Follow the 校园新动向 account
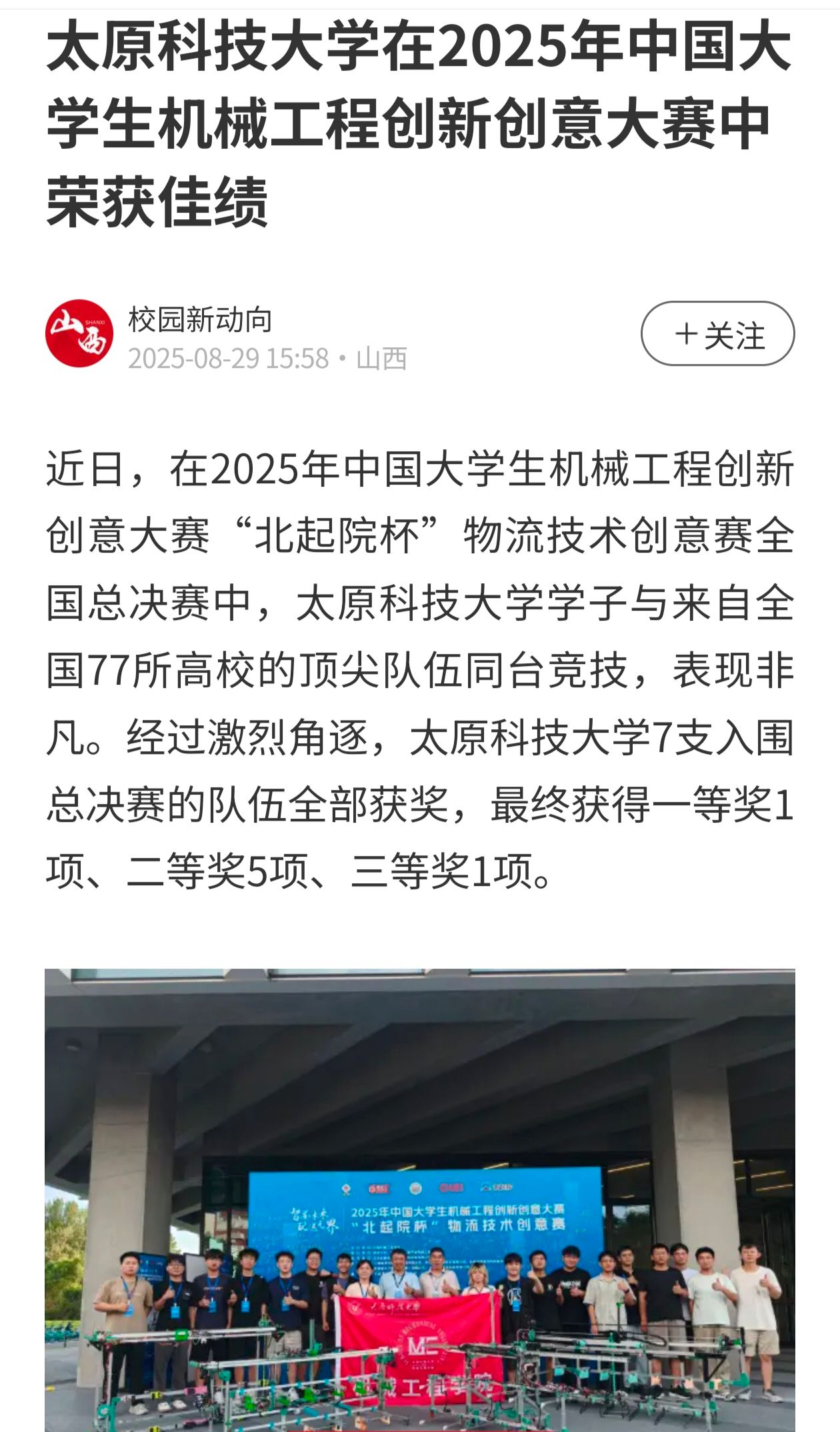This screenshot has width=840, height=1432. pos(717,334)
